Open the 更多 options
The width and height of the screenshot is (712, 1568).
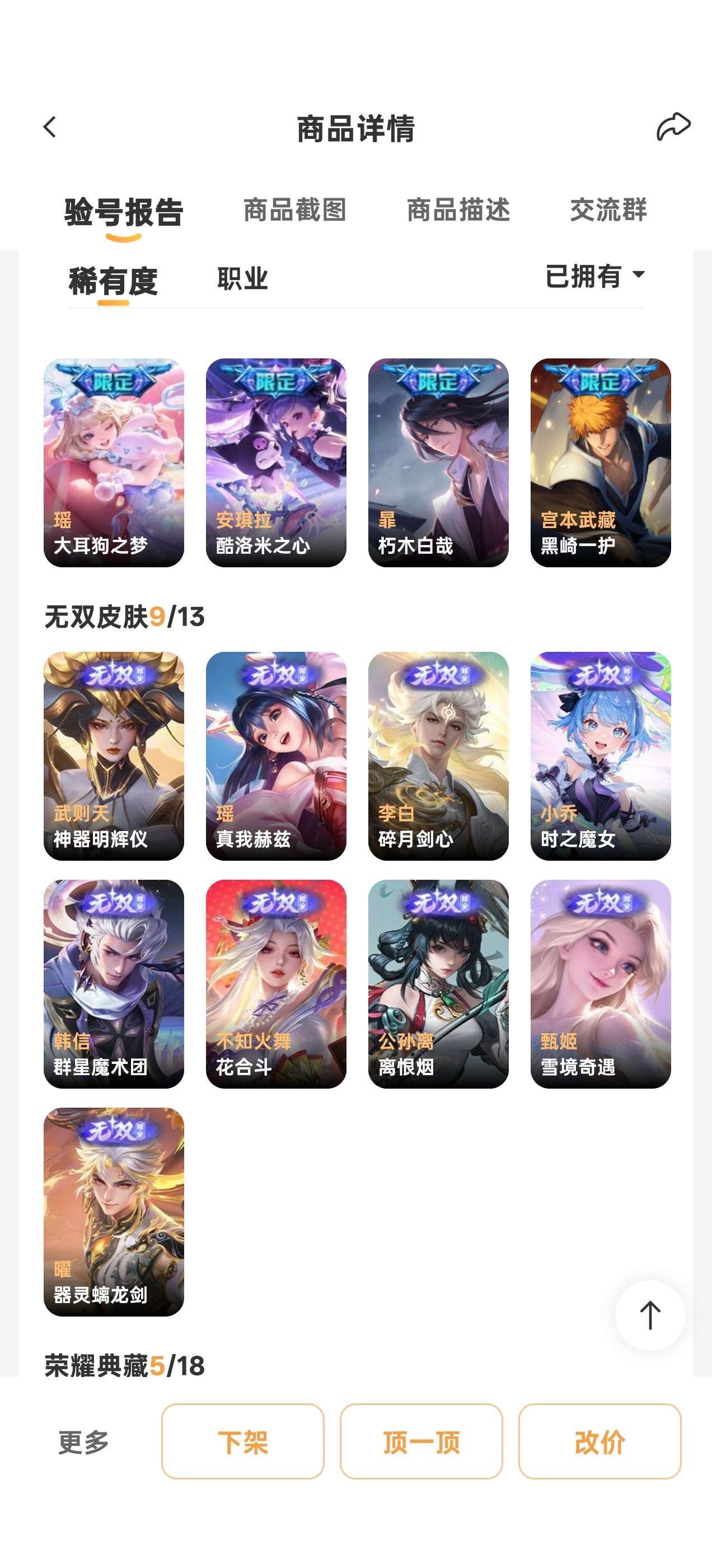(83, 1441)
